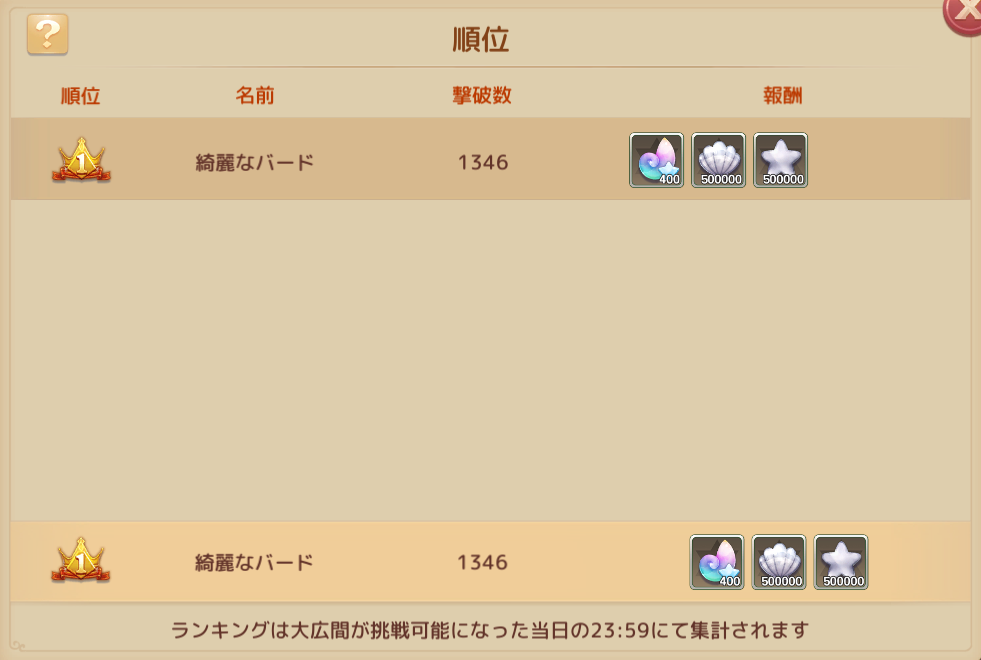View the 400 shell reward in the bottom row
The image size is (981, 660).
(x=717, y=562)
